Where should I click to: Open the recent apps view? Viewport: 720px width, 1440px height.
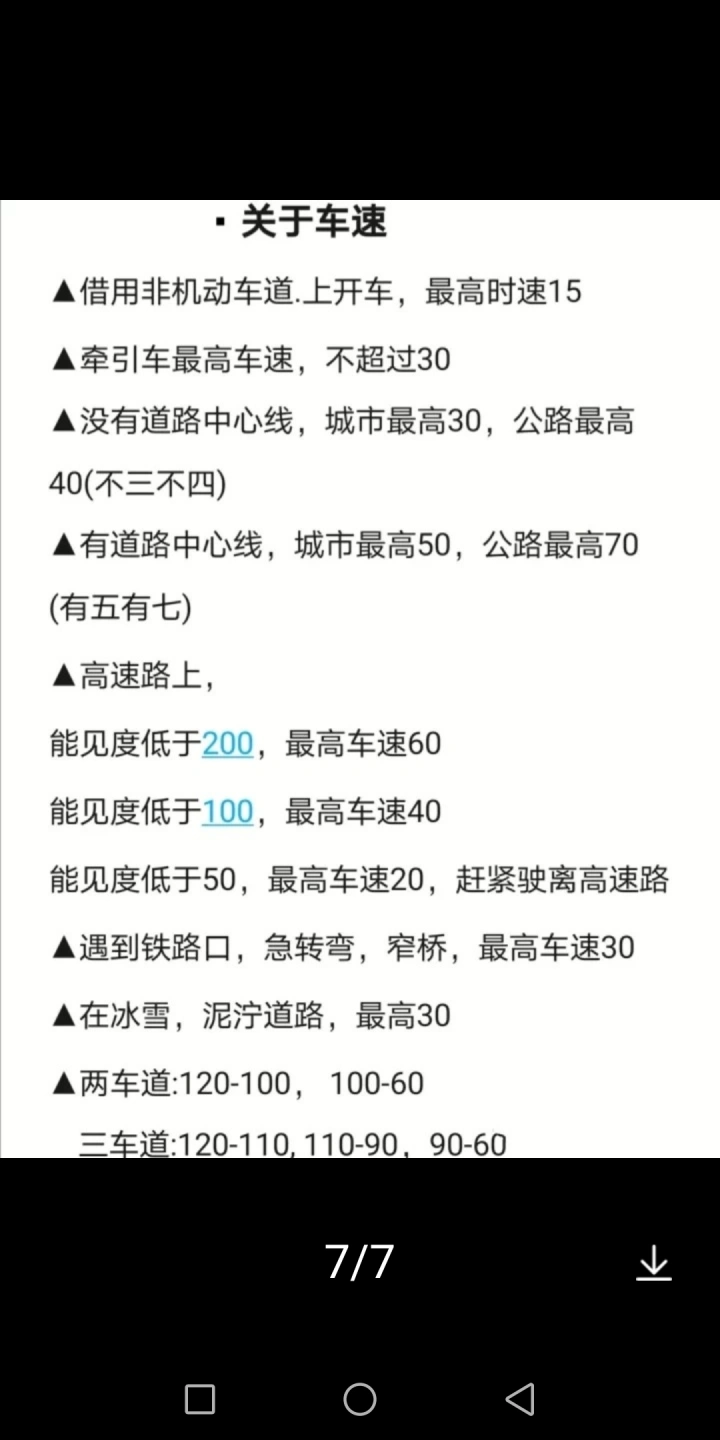point(200,1399)
